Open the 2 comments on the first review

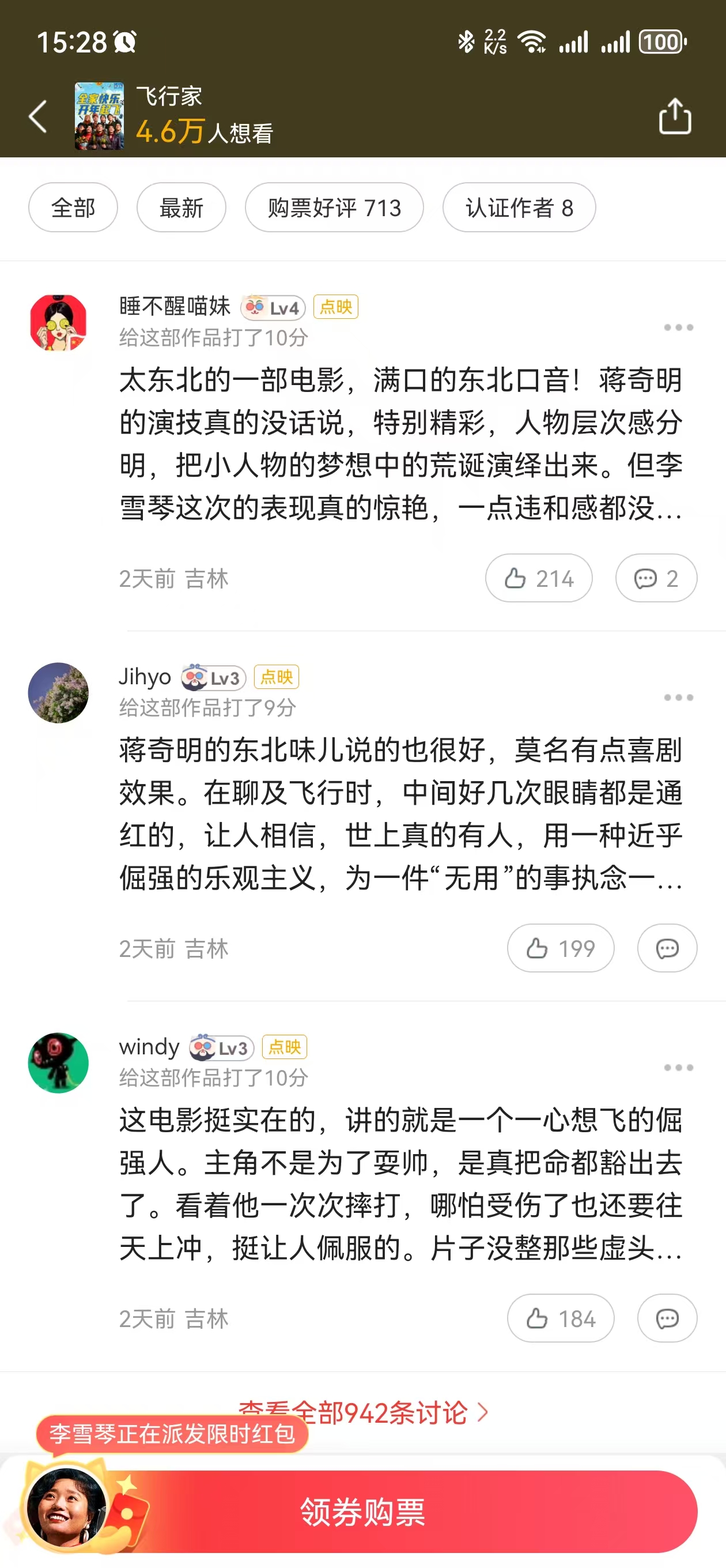click(x=655, y=578)
